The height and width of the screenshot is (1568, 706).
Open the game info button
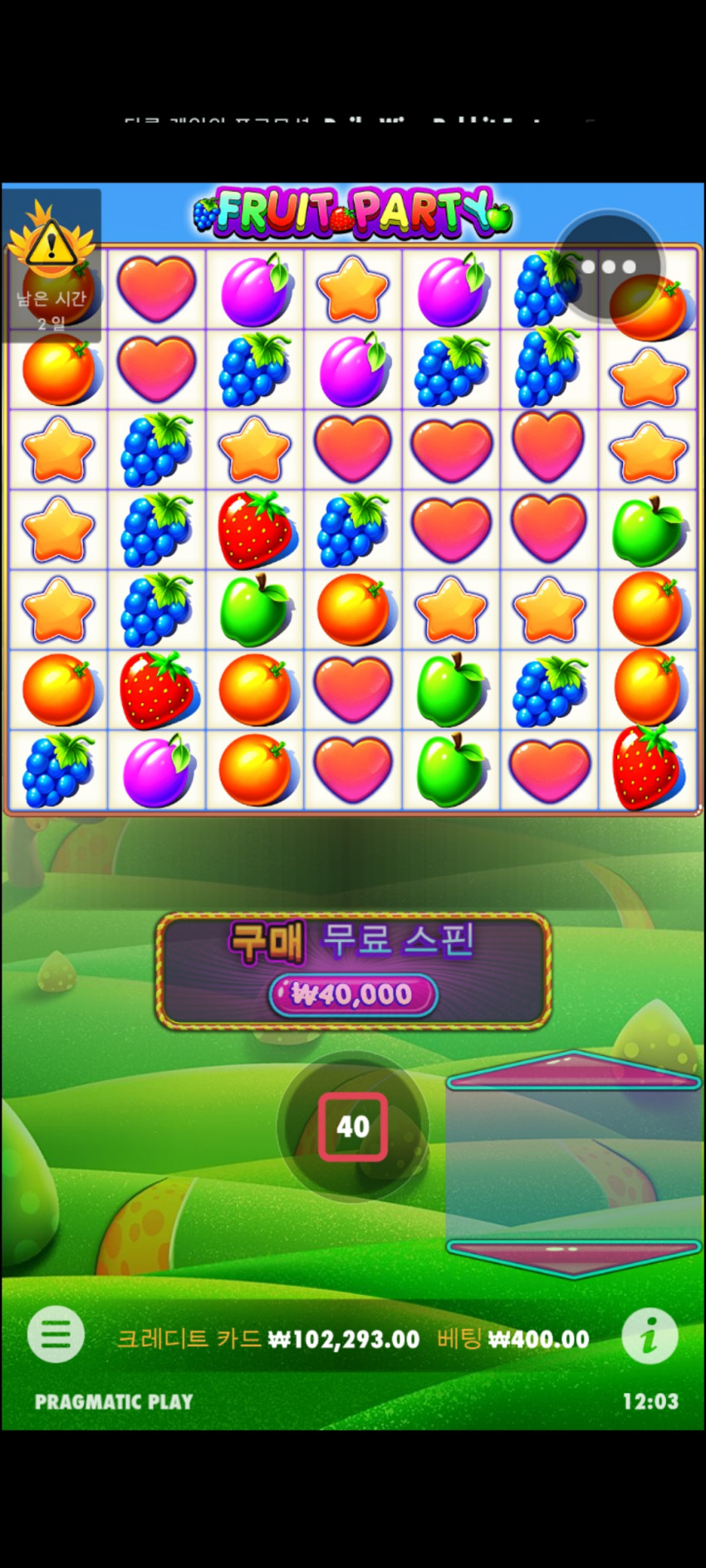point(650,1336)
